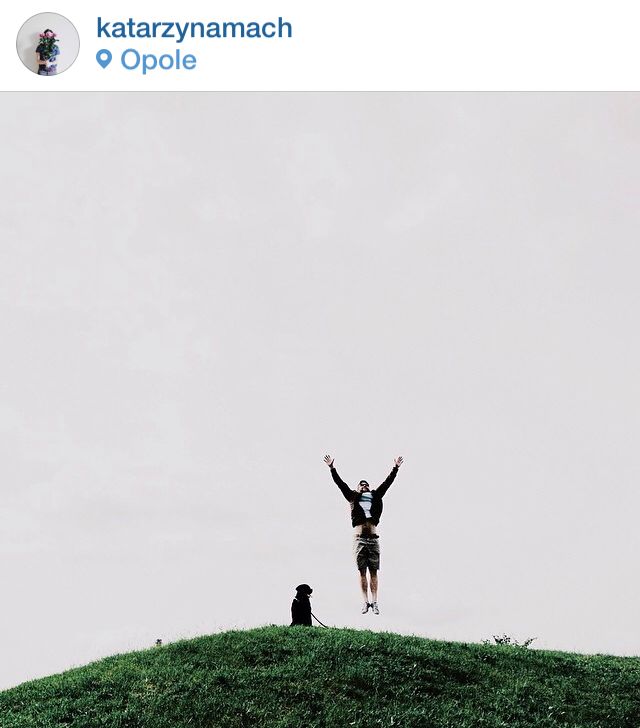The height and width of the screenshot is (728, 640).
Task: Open the katarzynamach username link
Action: (x=194, y=28)
